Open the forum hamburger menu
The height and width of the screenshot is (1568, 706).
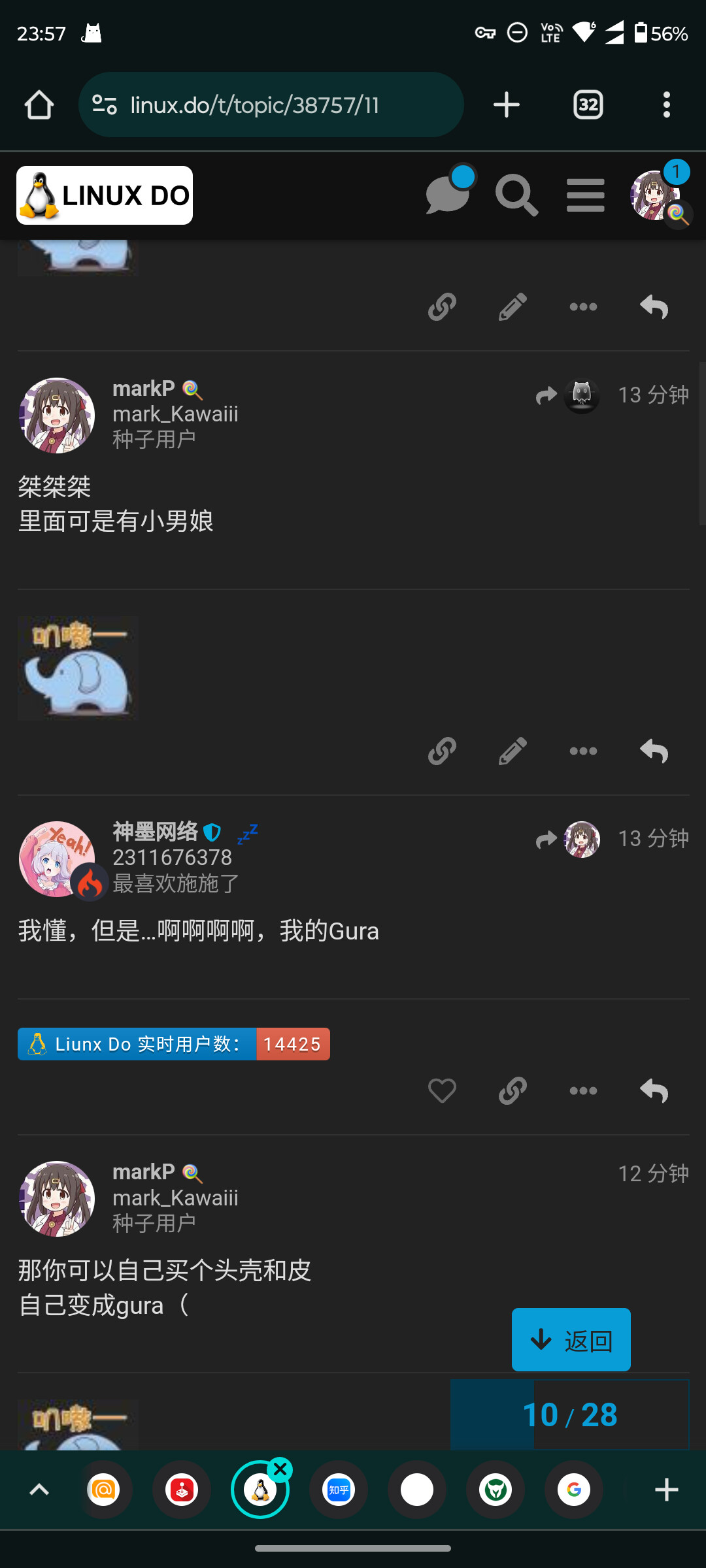tap(586, 195)
